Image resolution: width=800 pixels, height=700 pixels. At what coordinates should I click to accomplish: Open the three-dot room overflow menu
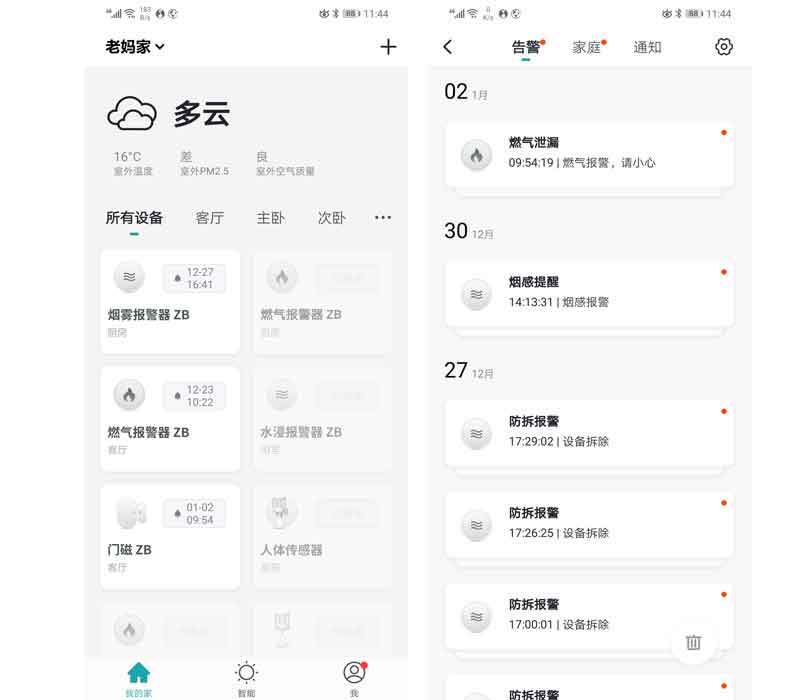pos(383,218)
